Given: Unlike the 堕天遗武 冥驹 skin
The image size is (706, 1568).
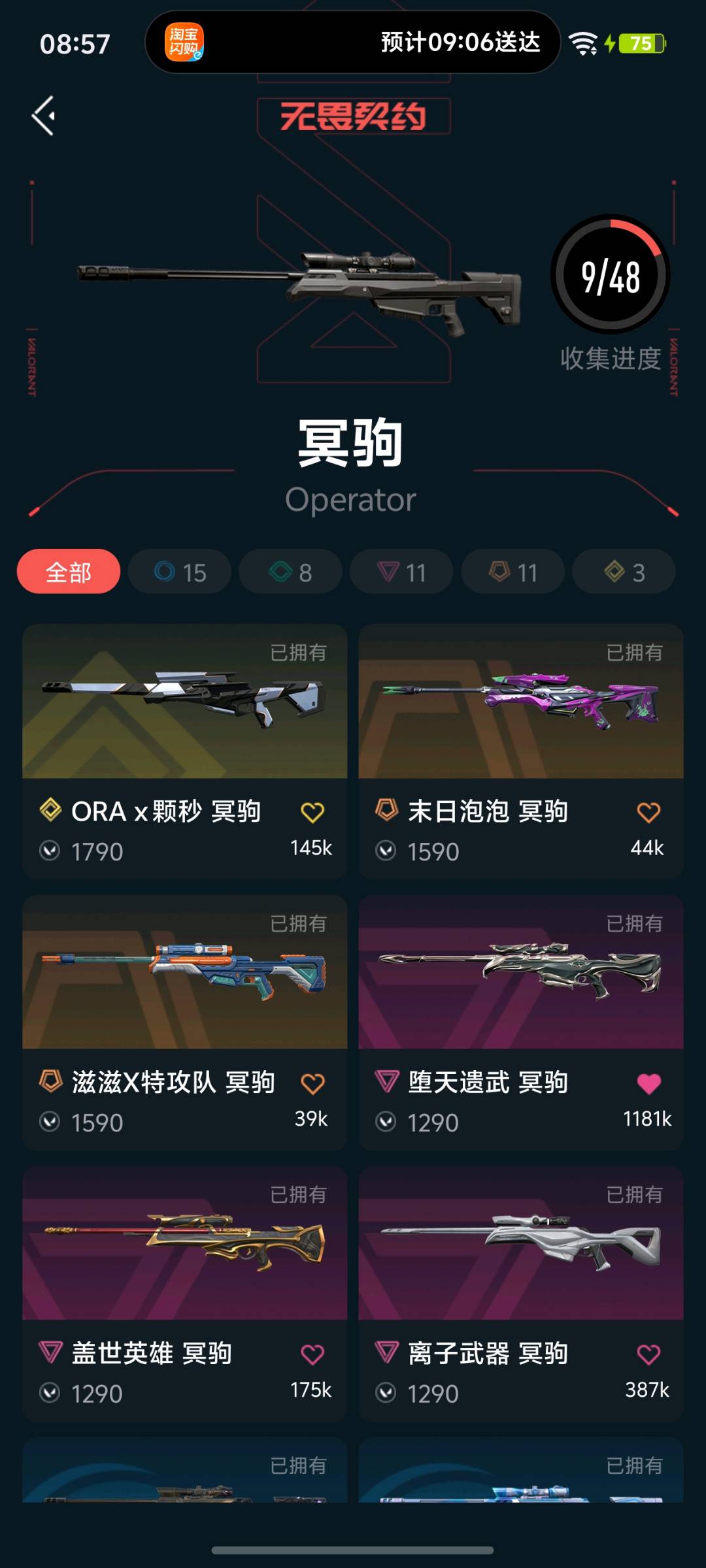Looking at the screenshot, I should click(648, 1084).
